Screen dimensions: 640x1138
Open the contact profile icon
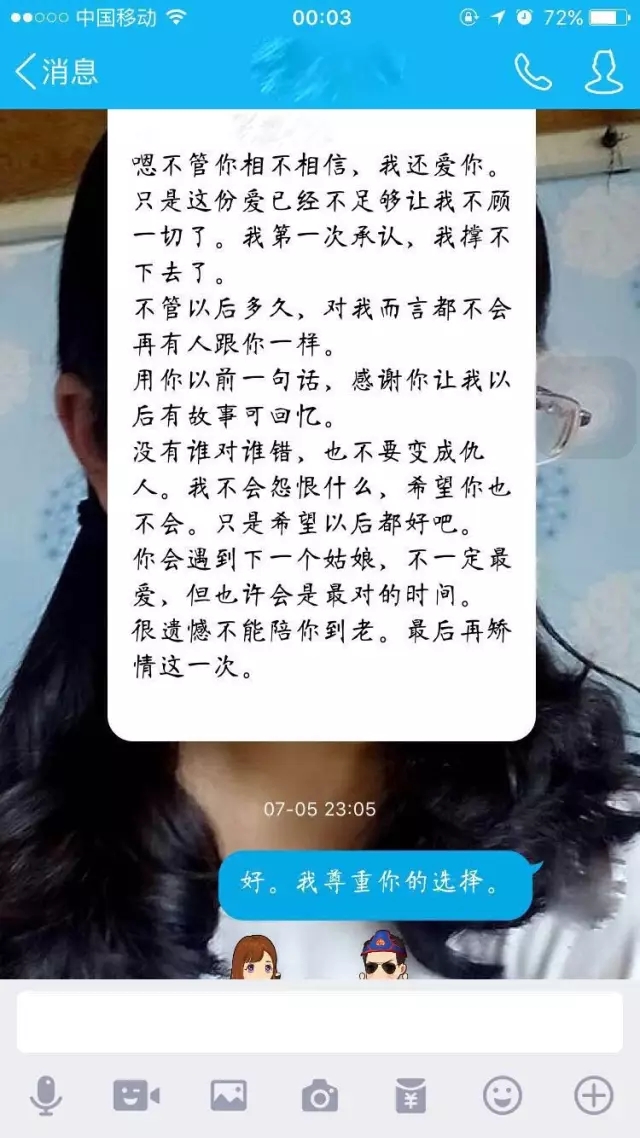click(x=603, y=71)
